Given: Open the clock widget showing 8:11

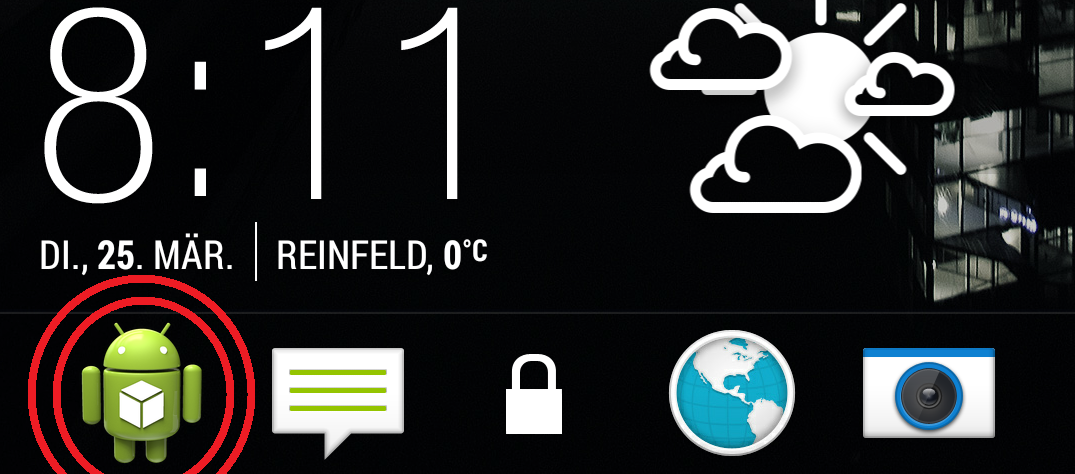Looking at the screenshot, I should coord(257,110).
